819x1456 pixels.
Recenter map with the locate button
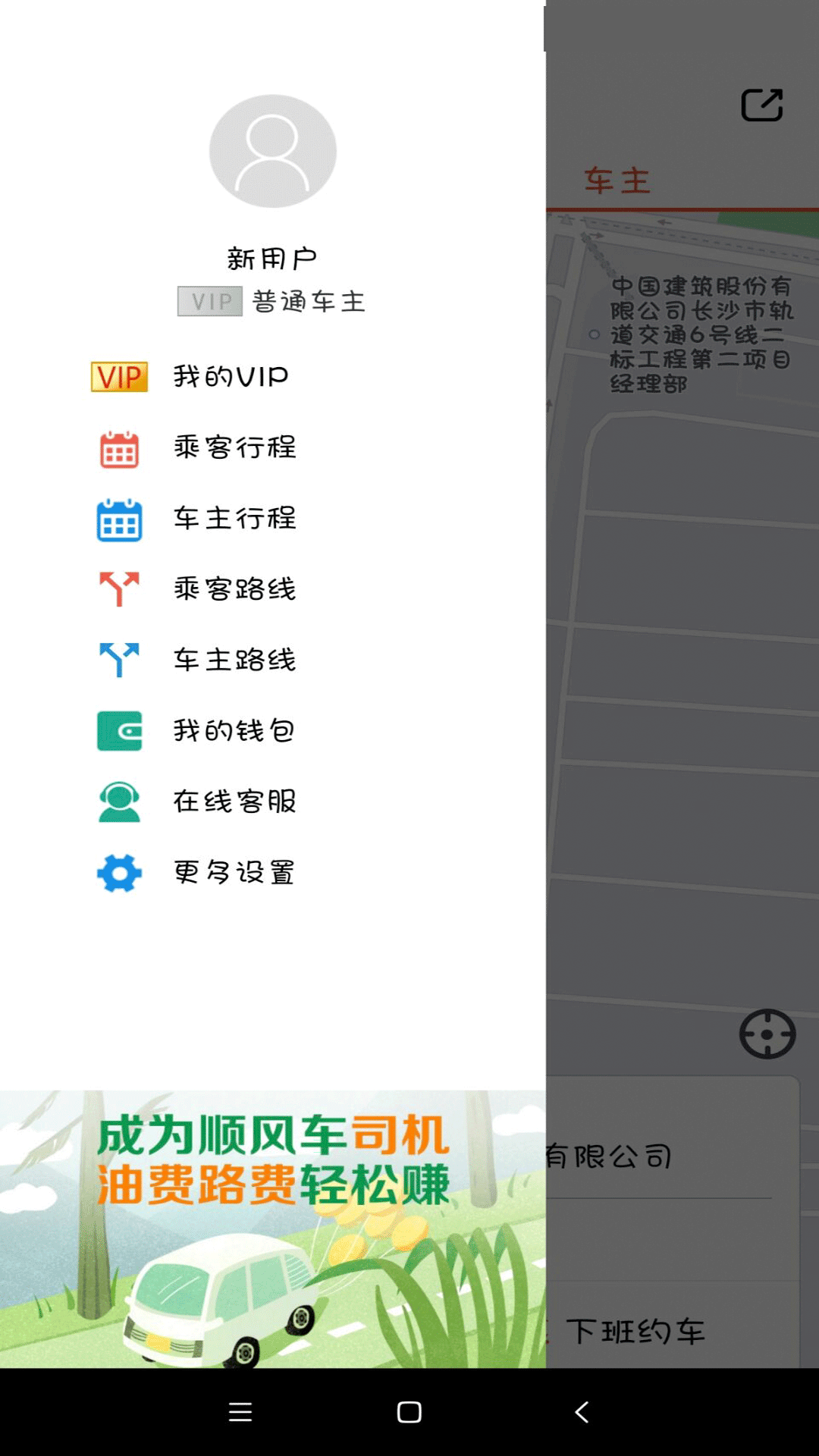click(767, 1034)
